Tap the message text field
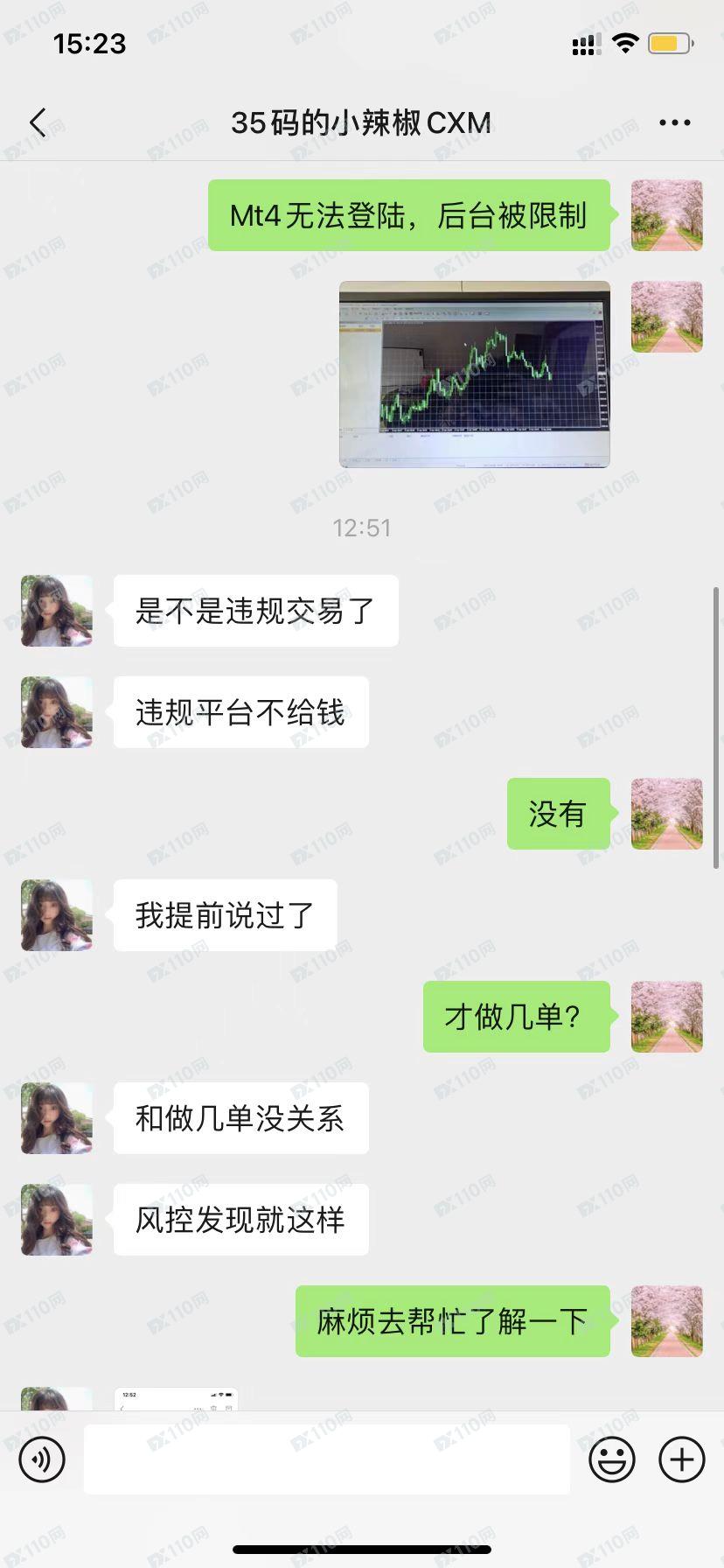 pos(326,1459)
